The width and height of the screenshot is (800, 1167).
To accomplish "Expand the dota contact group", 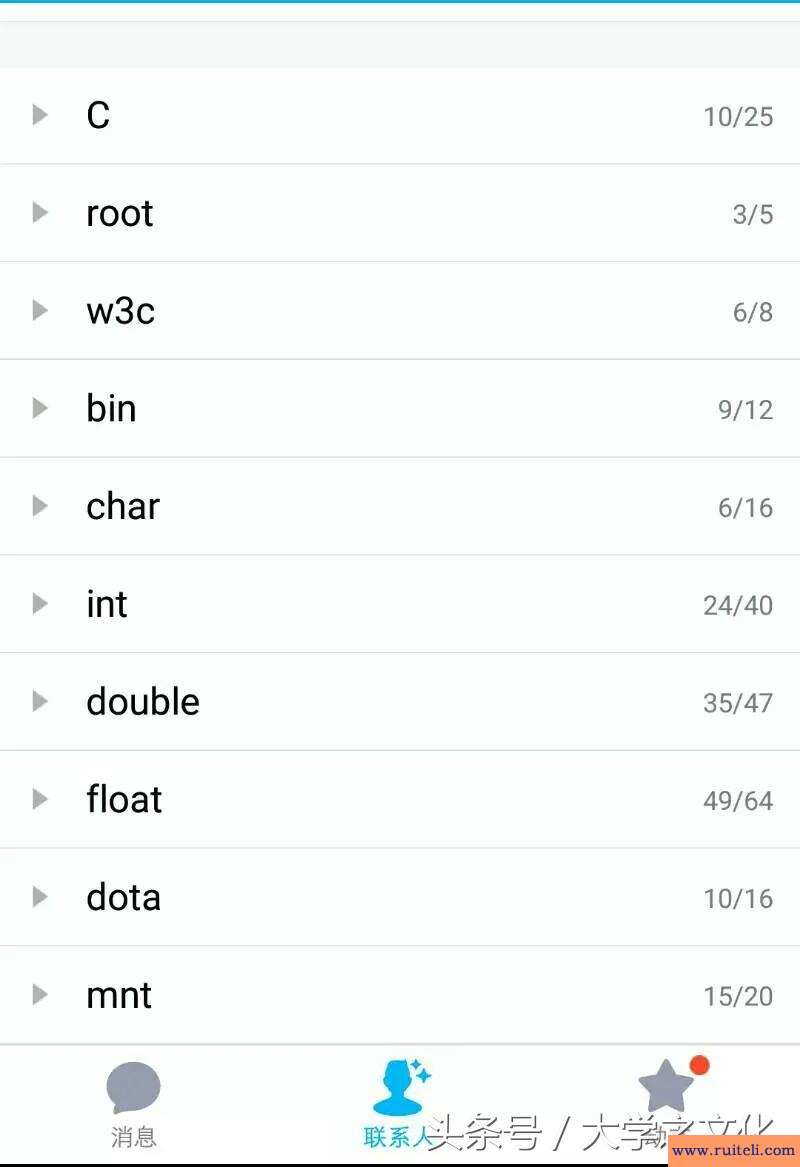I will (123, 897).
